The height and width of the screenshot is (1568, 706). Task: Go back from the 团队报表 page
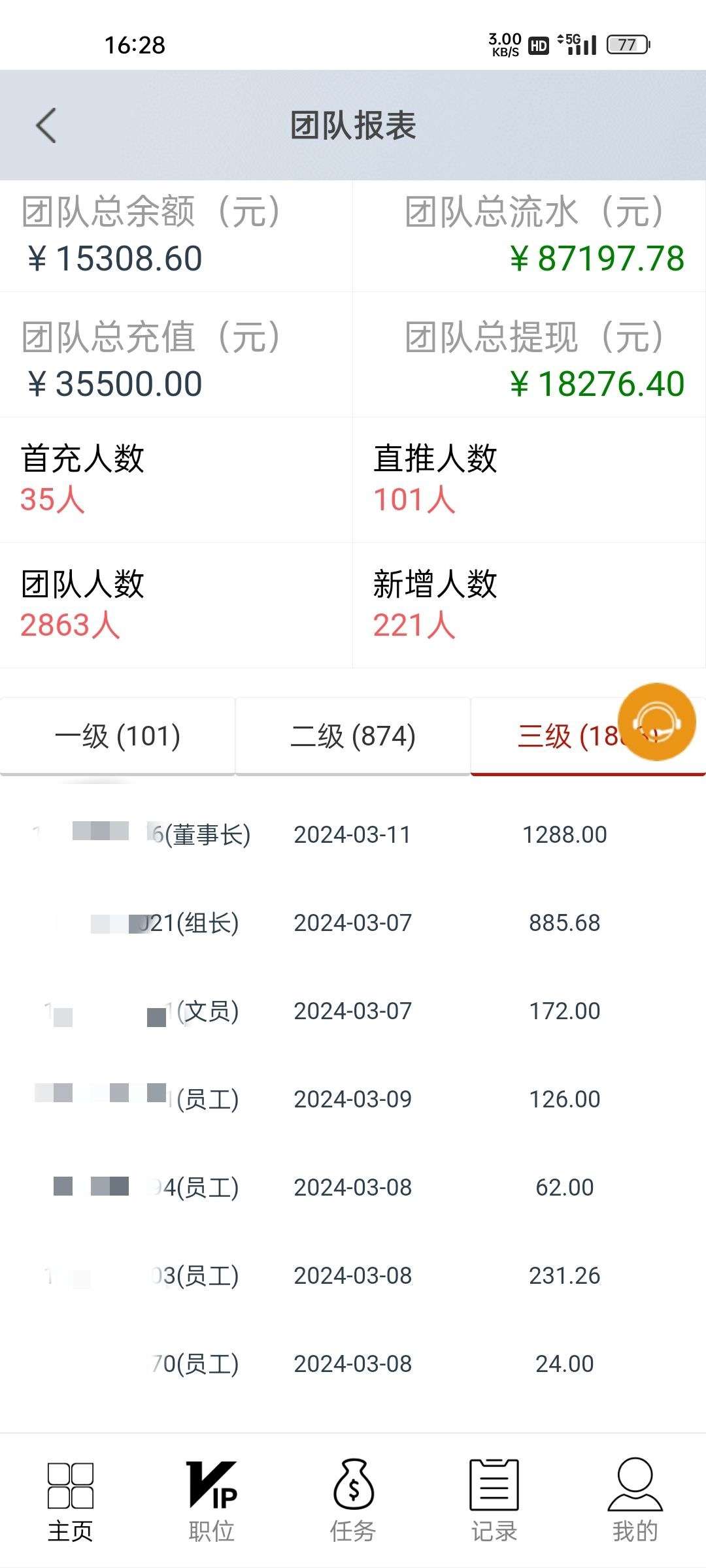[x=46, y=125]
